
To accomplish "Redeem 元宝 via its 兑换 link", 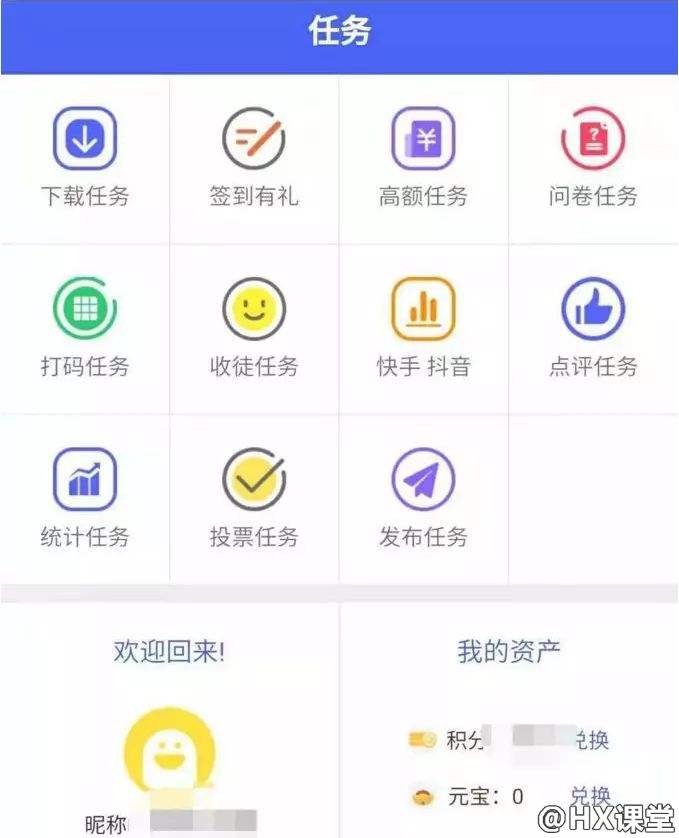I will pyautogui.click(x=590, y=796).
